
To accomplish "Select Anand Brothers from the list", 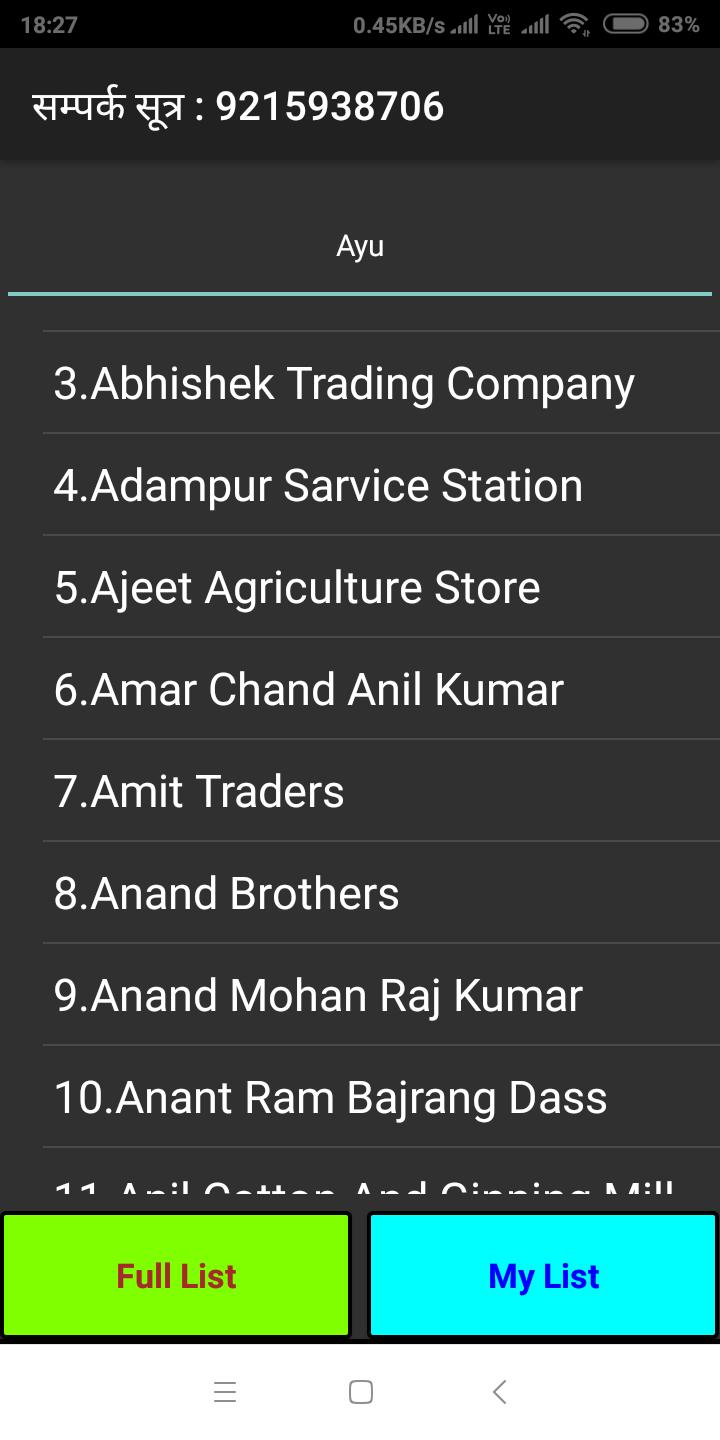I will (227, 894).
